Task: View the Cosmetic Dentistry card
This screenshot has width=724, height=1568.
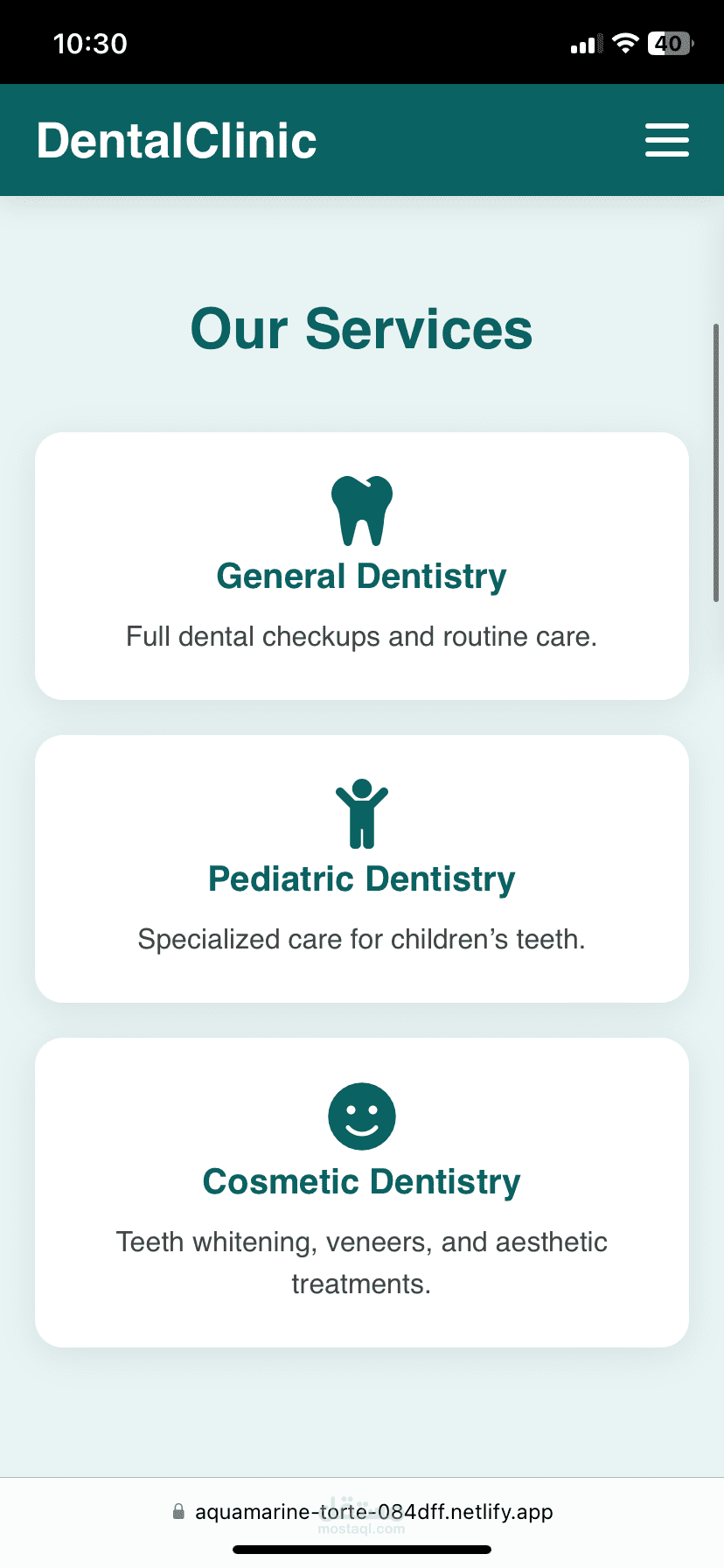Action: coord(361,1192)
